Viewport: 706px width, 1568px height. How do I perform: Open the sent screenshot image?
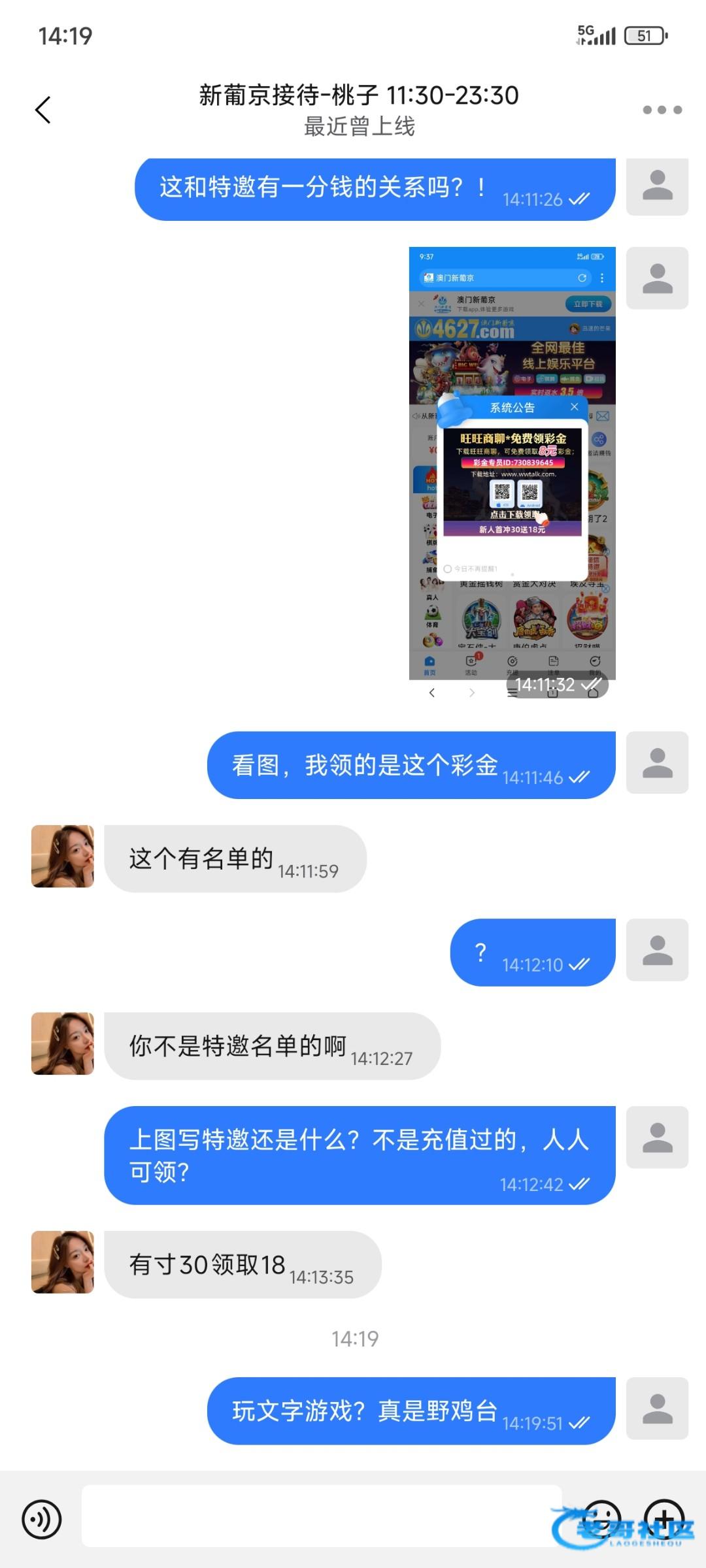pos(512,463)
